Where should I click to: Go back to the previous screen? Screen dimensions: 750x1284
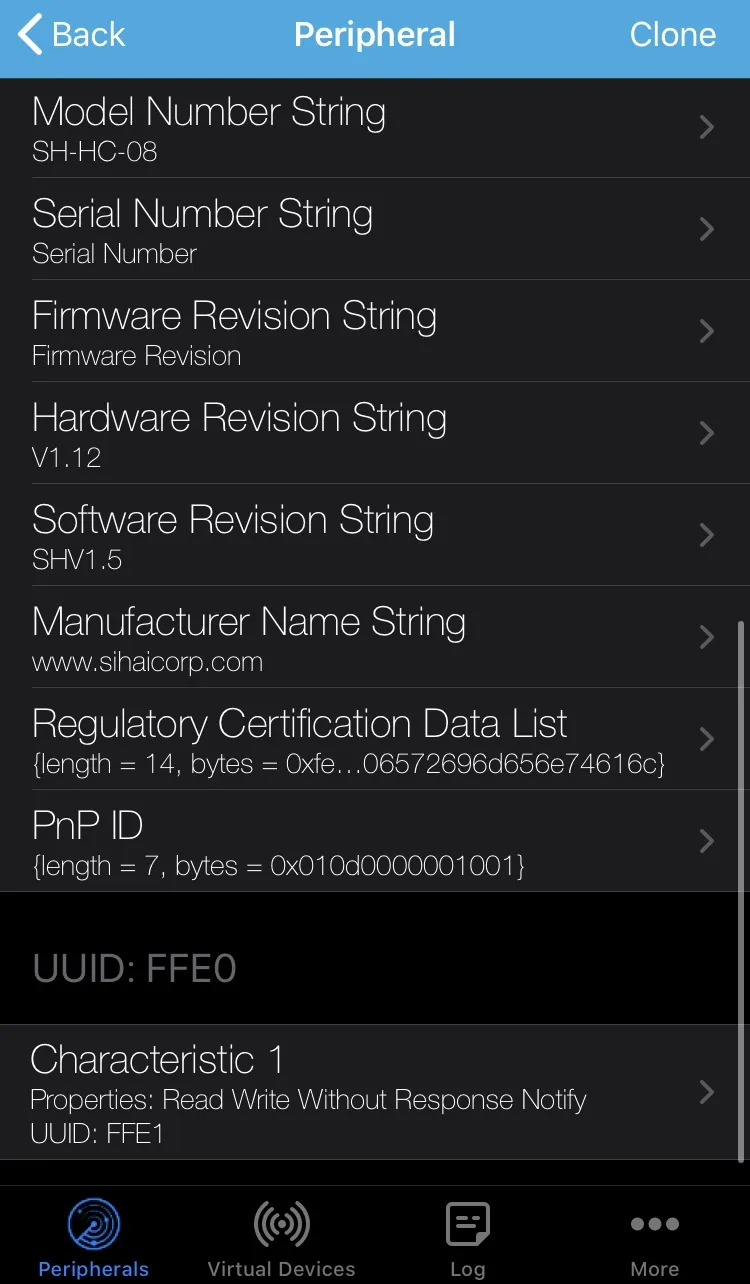(72, 35)
